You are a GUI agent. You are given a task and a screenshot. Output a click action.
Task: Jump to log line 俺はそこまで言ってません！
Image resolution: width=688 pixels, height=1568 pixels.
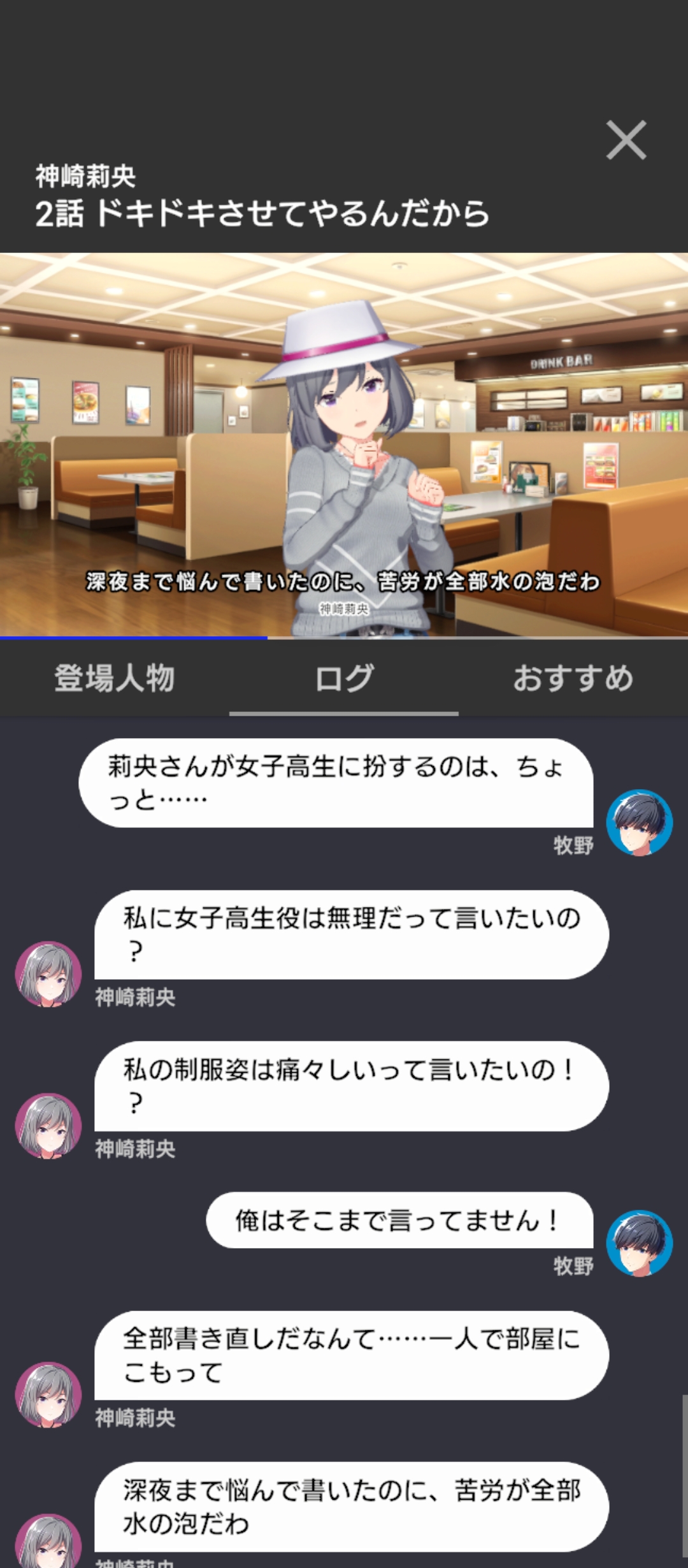(399, 1220)
